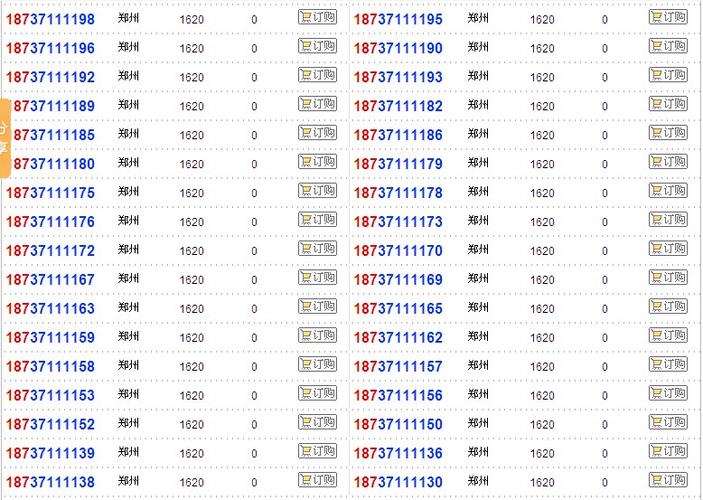
Task: Tap 订购 for 18737111165
Action: tap(668, 307)
